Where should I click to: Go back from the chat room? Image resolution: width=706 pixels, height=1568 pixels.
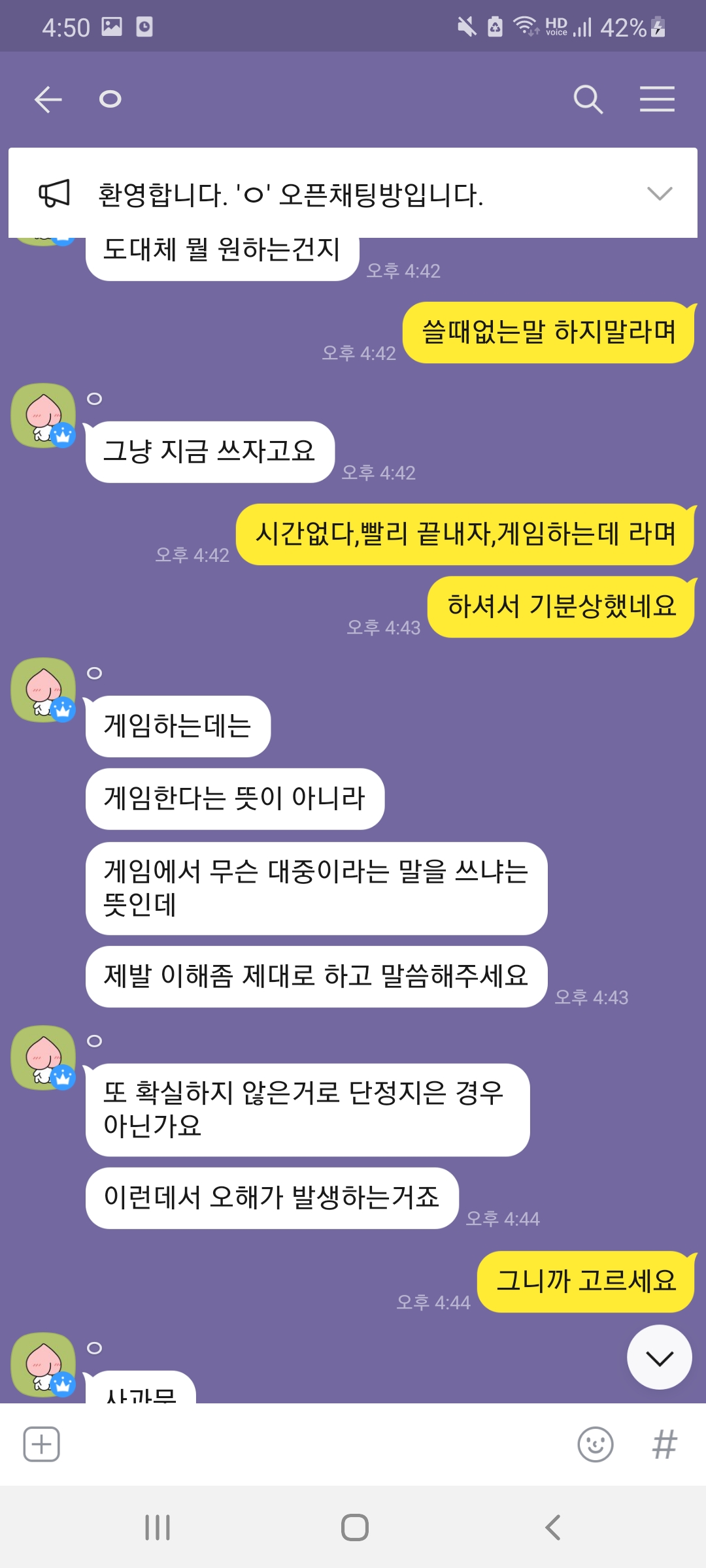[x=48, y=99]
